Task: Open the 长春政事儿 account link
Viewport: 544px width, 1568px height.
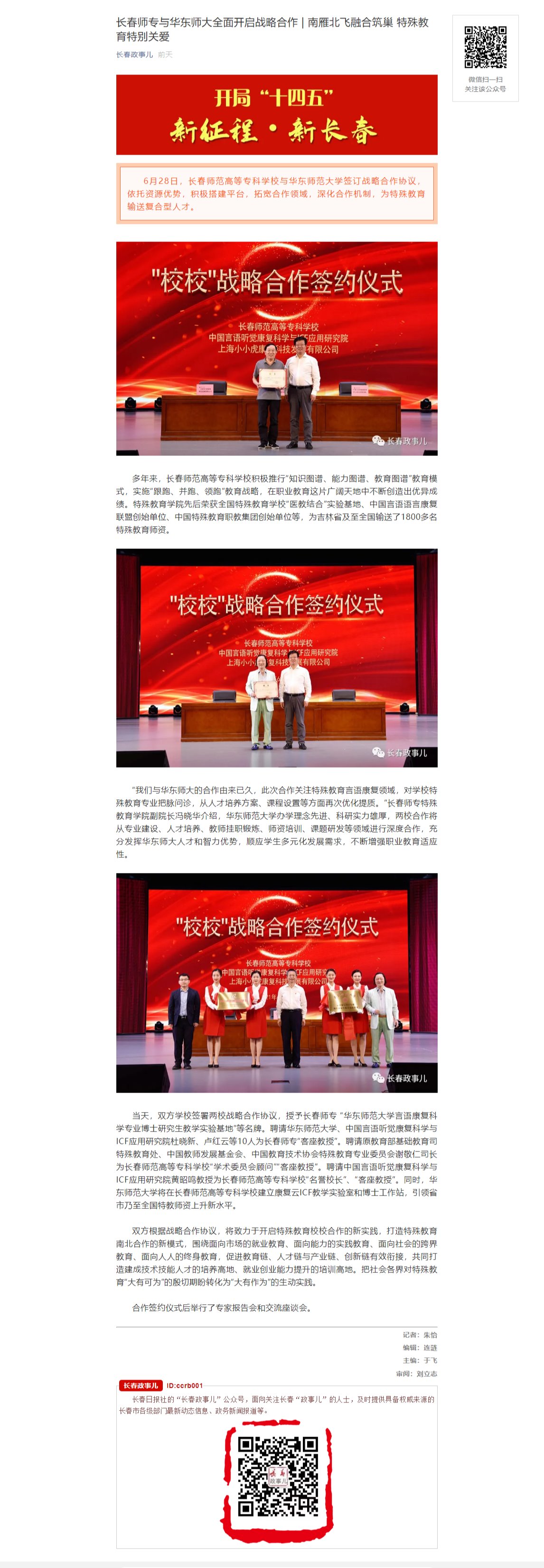Action: (135, 55)
